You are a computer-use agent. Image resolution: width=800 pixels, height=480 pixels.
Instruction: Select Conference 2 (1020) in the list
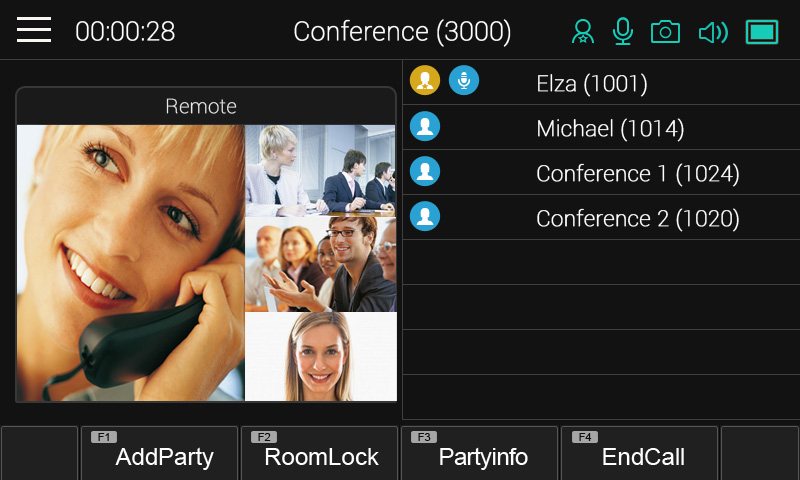[637, 218]
